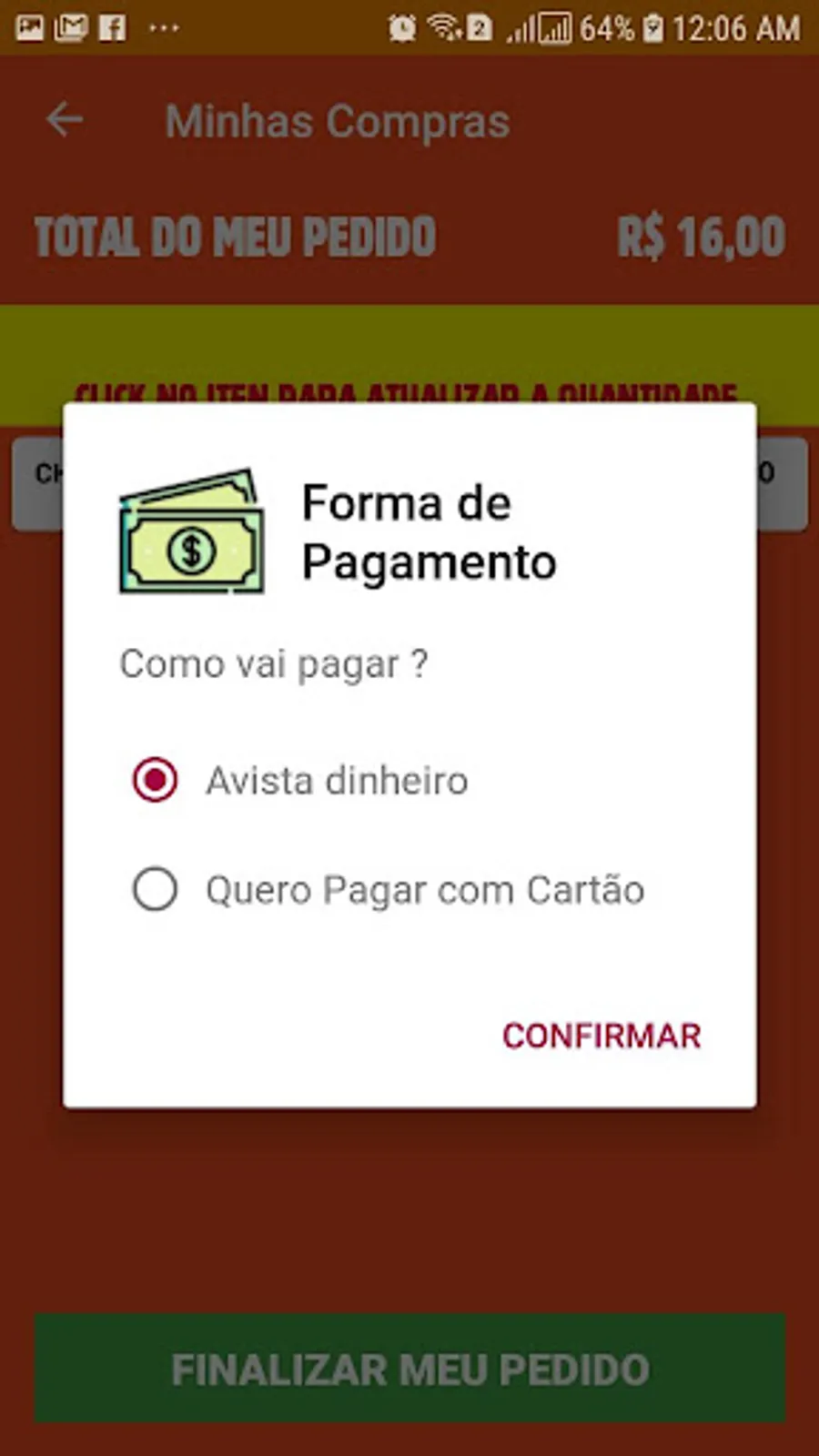Viewport: 819px width, 1456px height.
Task: Tap Finalizar Meu Pedido button
Action: coord(409,1369)
